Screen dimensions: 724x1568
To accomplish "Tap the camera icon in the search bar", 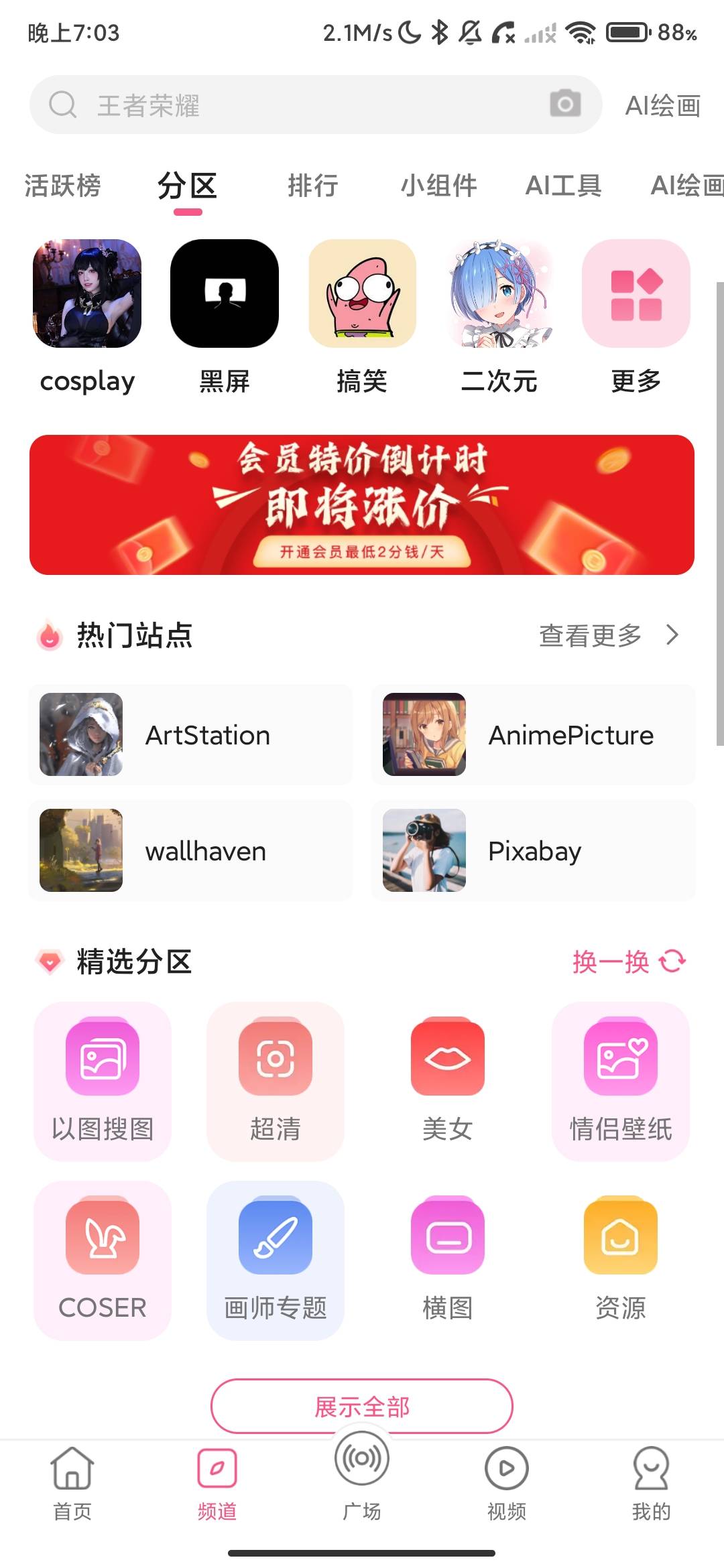I will pos(565,104).
